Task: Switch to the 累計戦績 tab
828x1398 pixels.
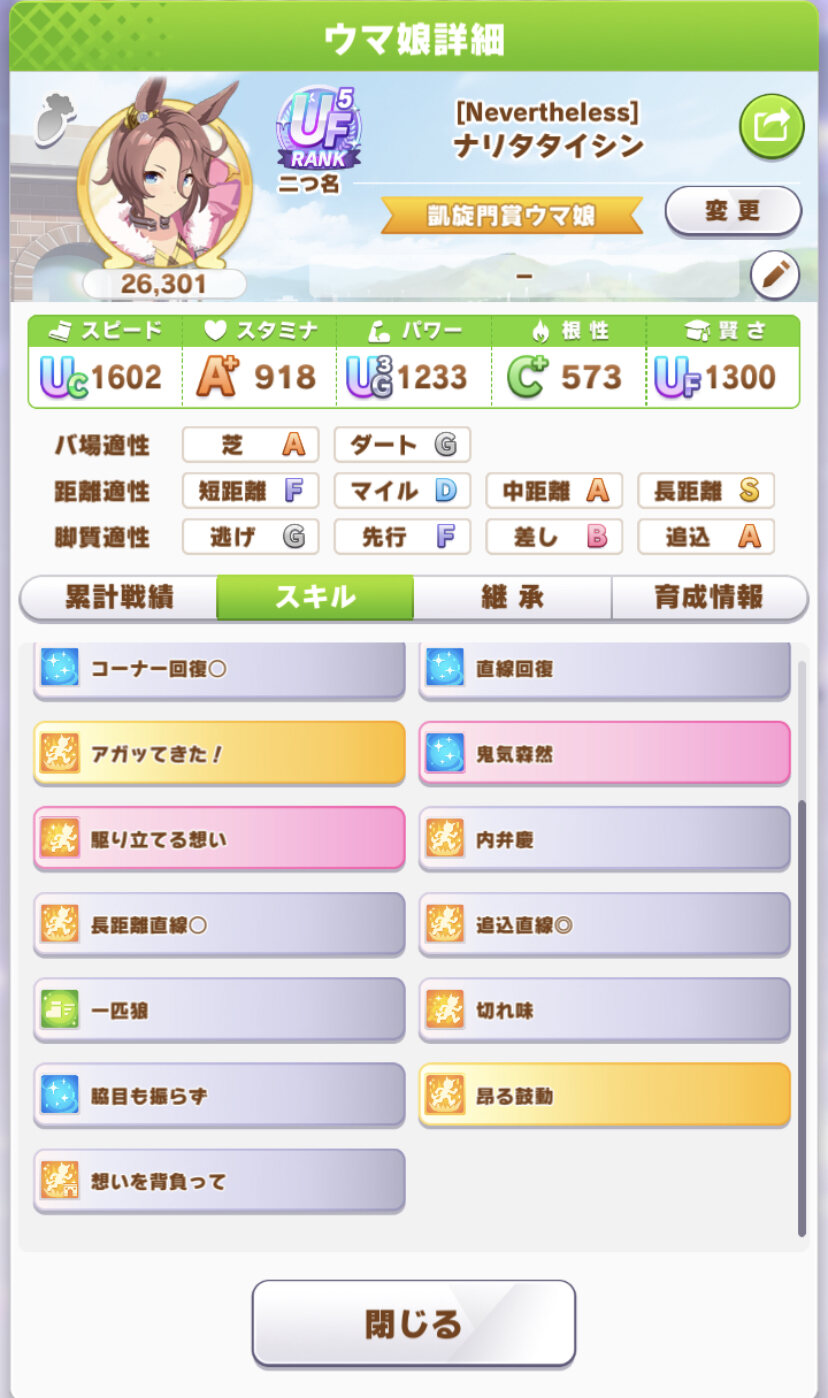Action: [x=119, y=597]
